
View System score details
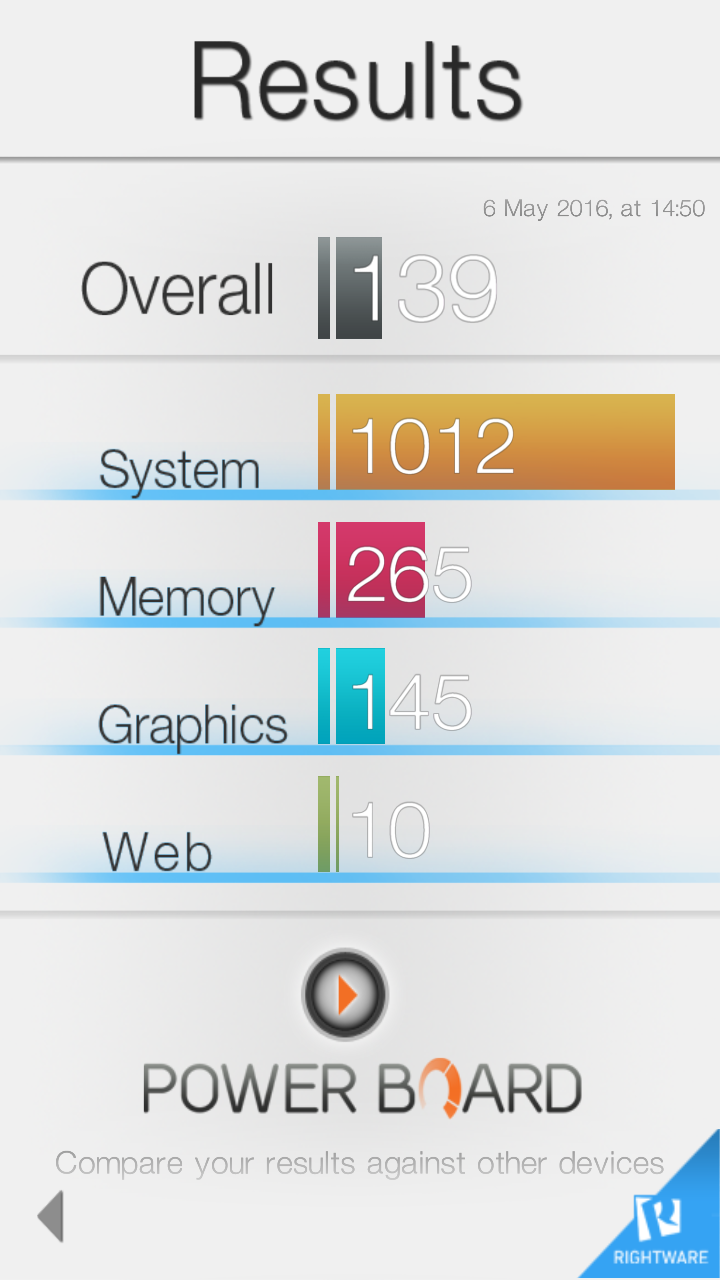(360, 441)
